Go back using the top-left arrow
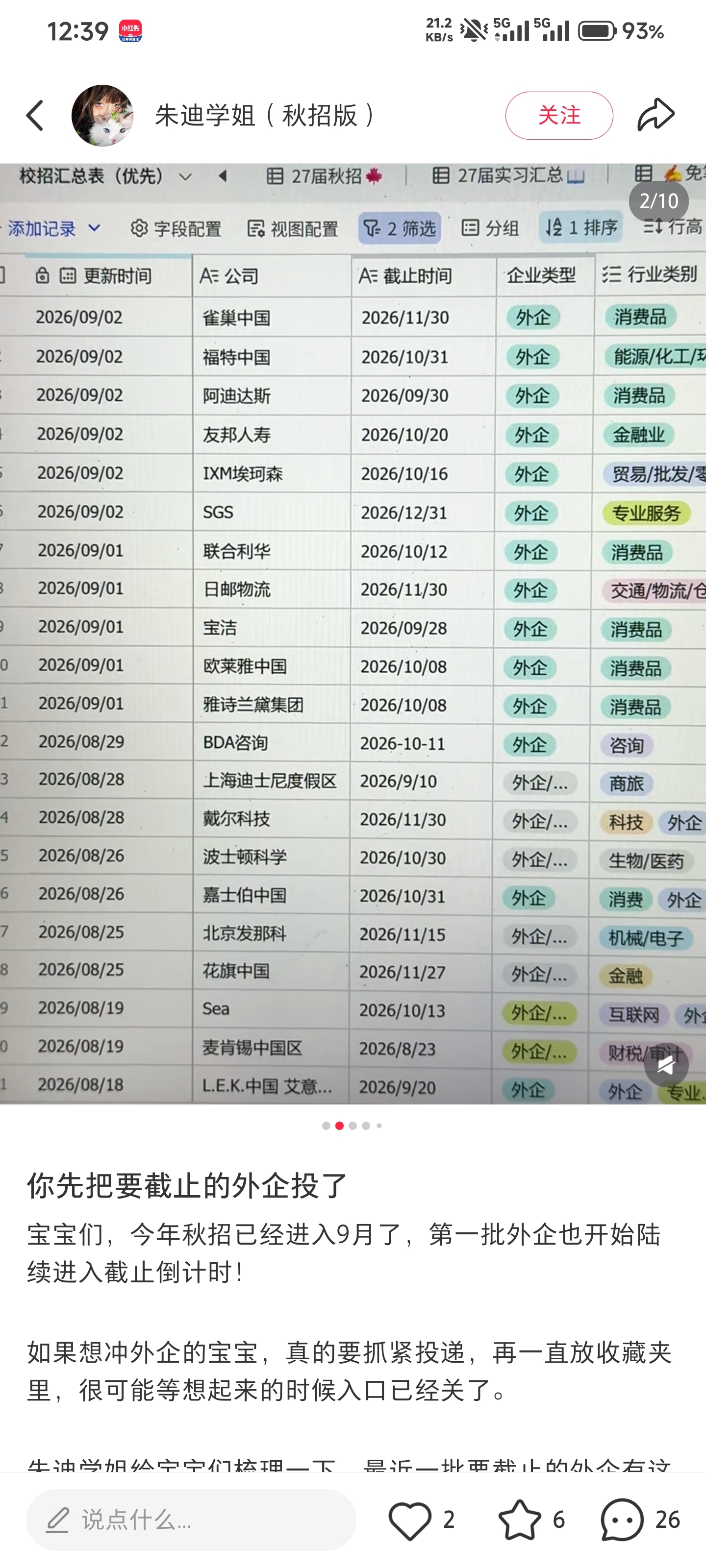 point(35,116)
